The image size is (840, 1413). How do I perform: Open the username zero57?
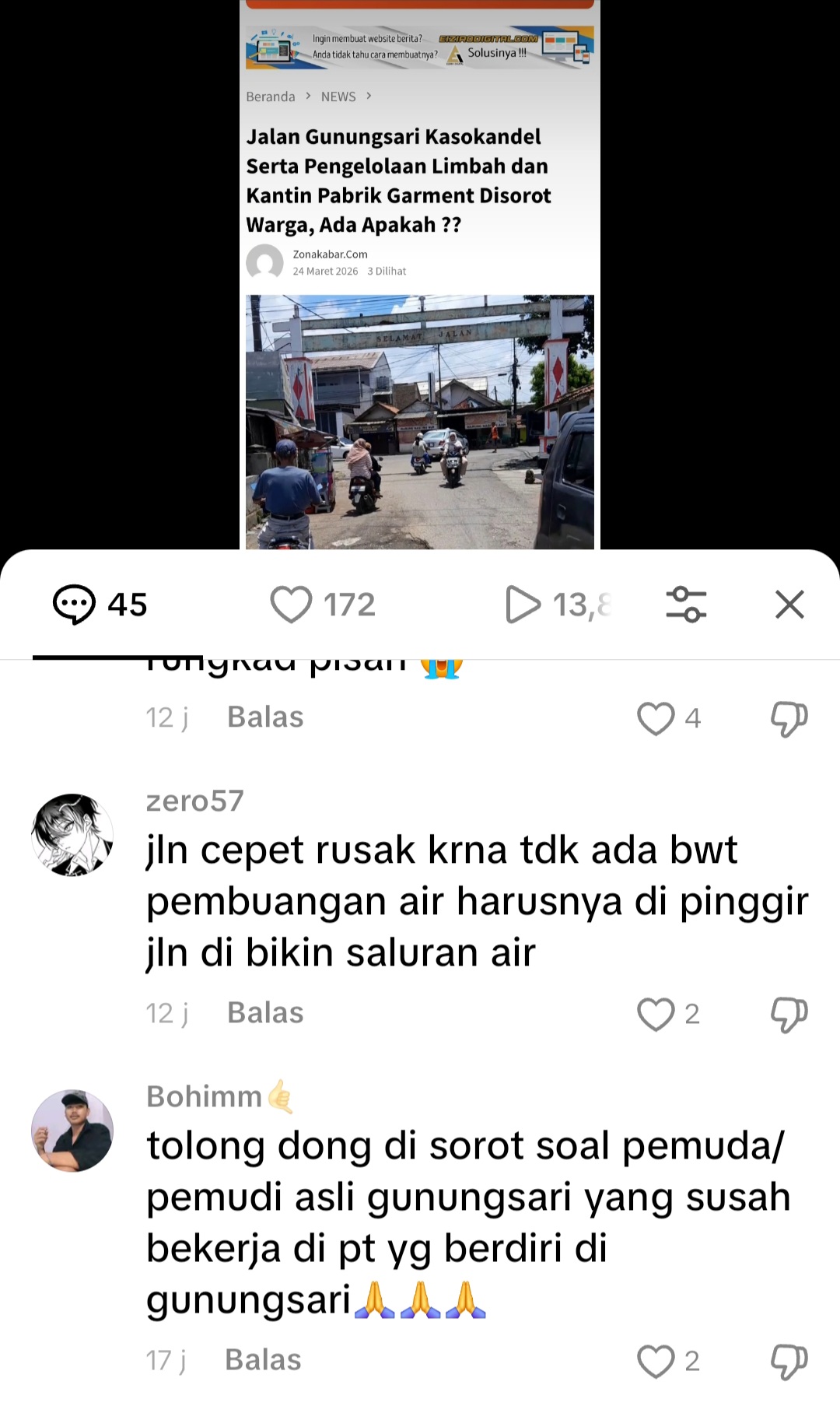point(195,801)
